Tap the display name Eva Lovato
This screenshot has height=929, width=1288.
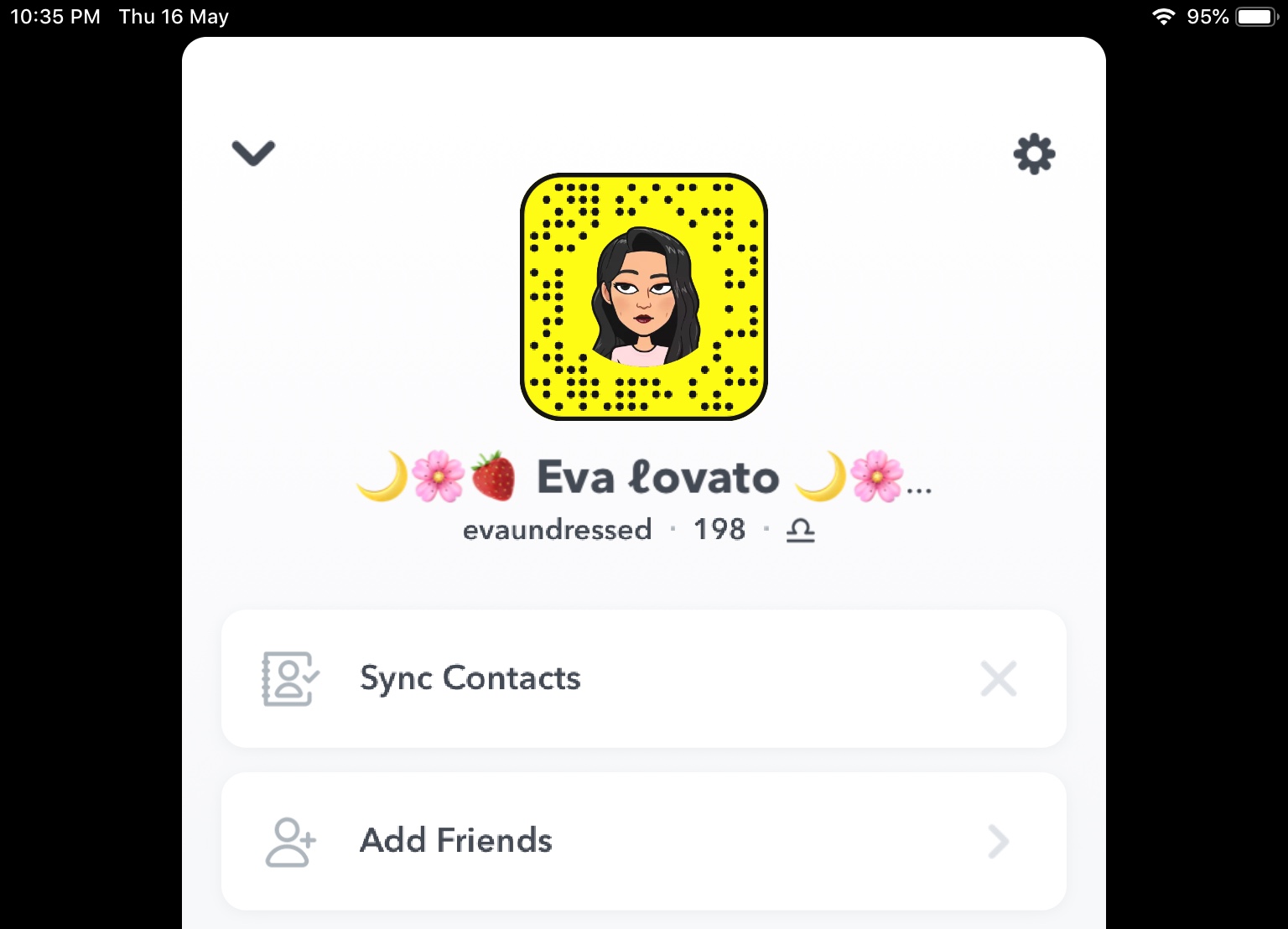(x=657, y=478)
